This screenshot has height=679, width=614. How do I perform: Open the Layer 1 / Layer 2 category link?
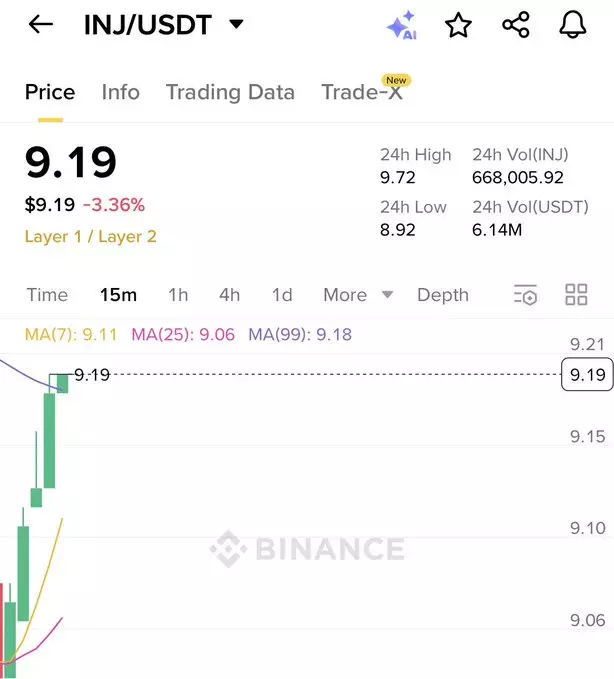(91, 237)
